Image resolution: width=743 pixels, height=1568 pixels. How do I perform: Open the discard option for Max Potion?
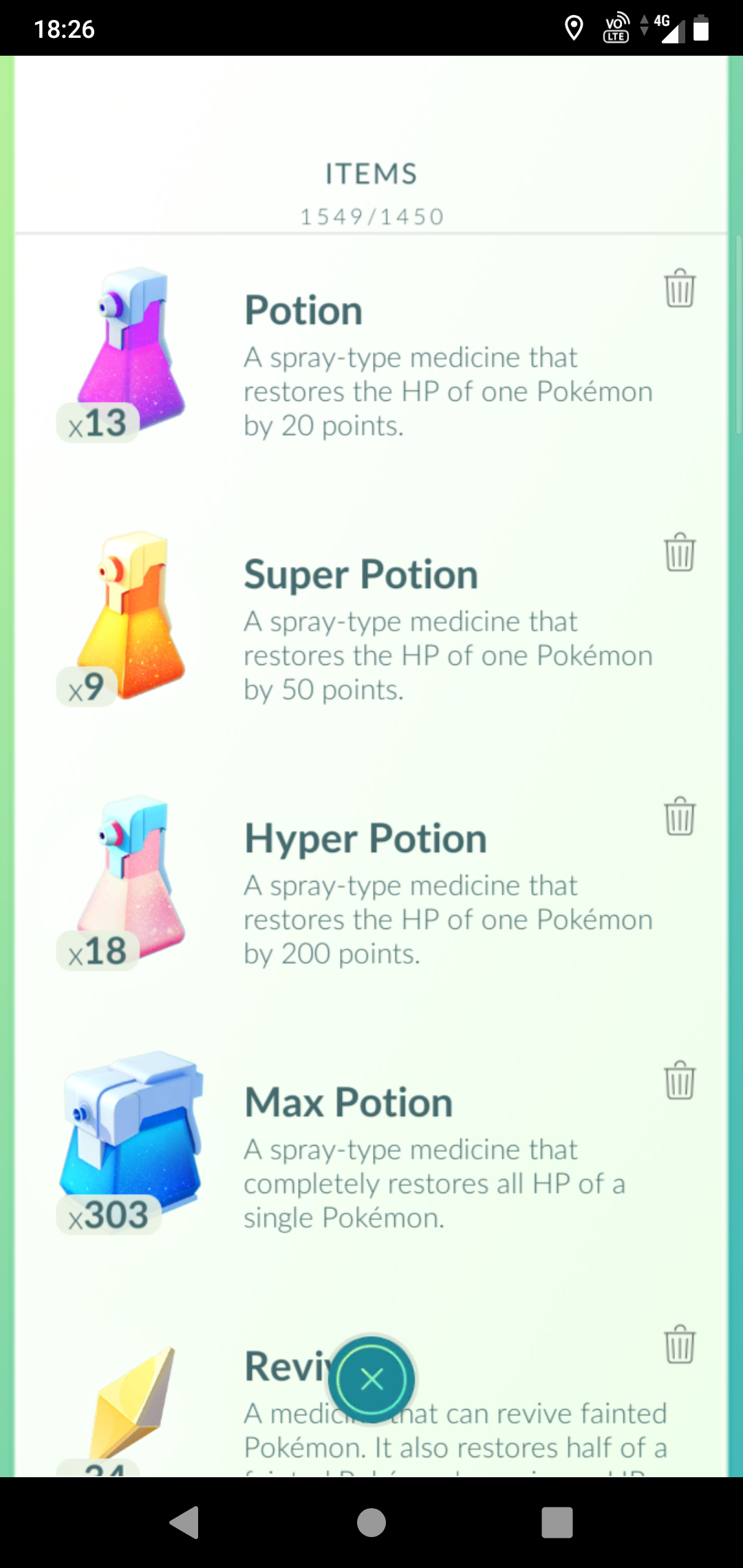tap(680, 1080)
